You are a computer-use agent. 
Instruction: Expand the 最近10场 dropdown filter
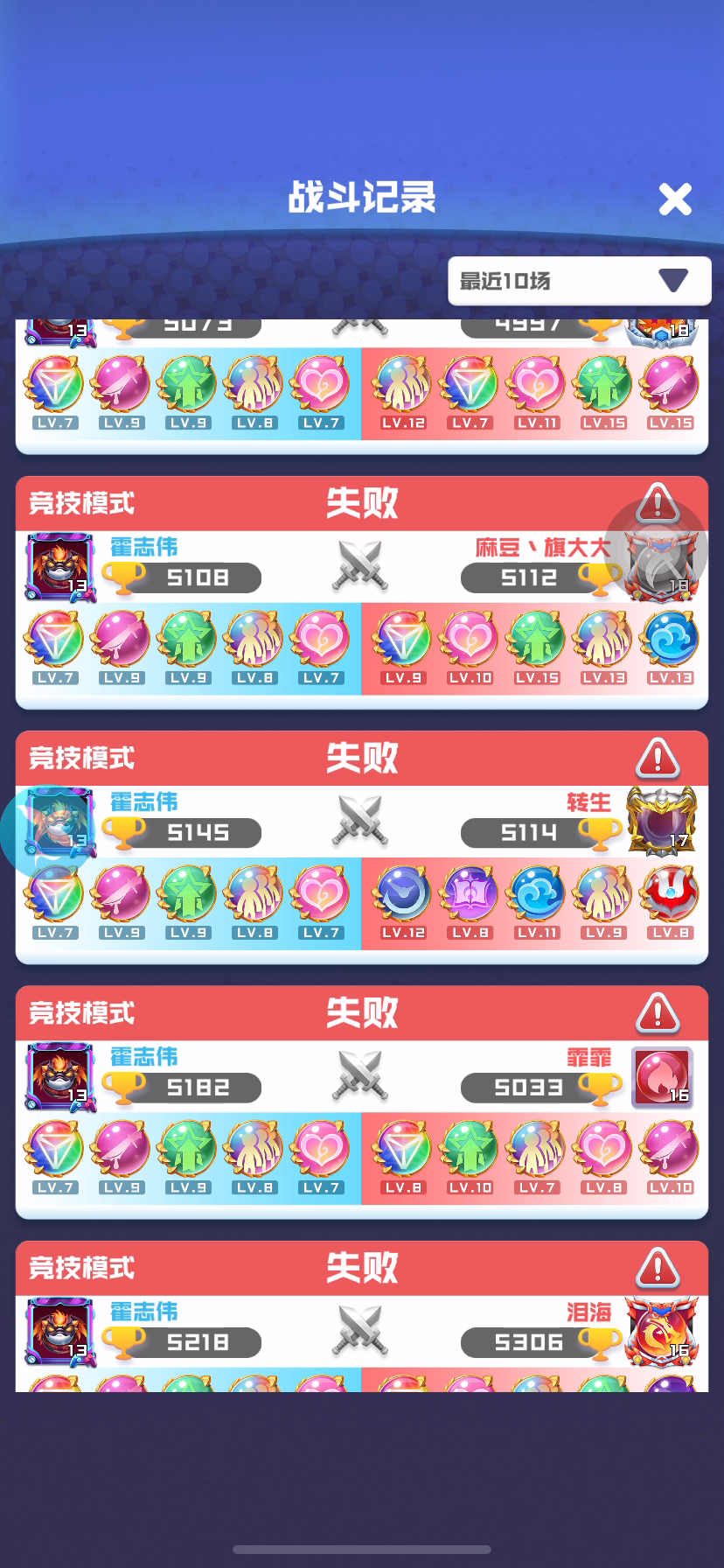click(580, 281)
